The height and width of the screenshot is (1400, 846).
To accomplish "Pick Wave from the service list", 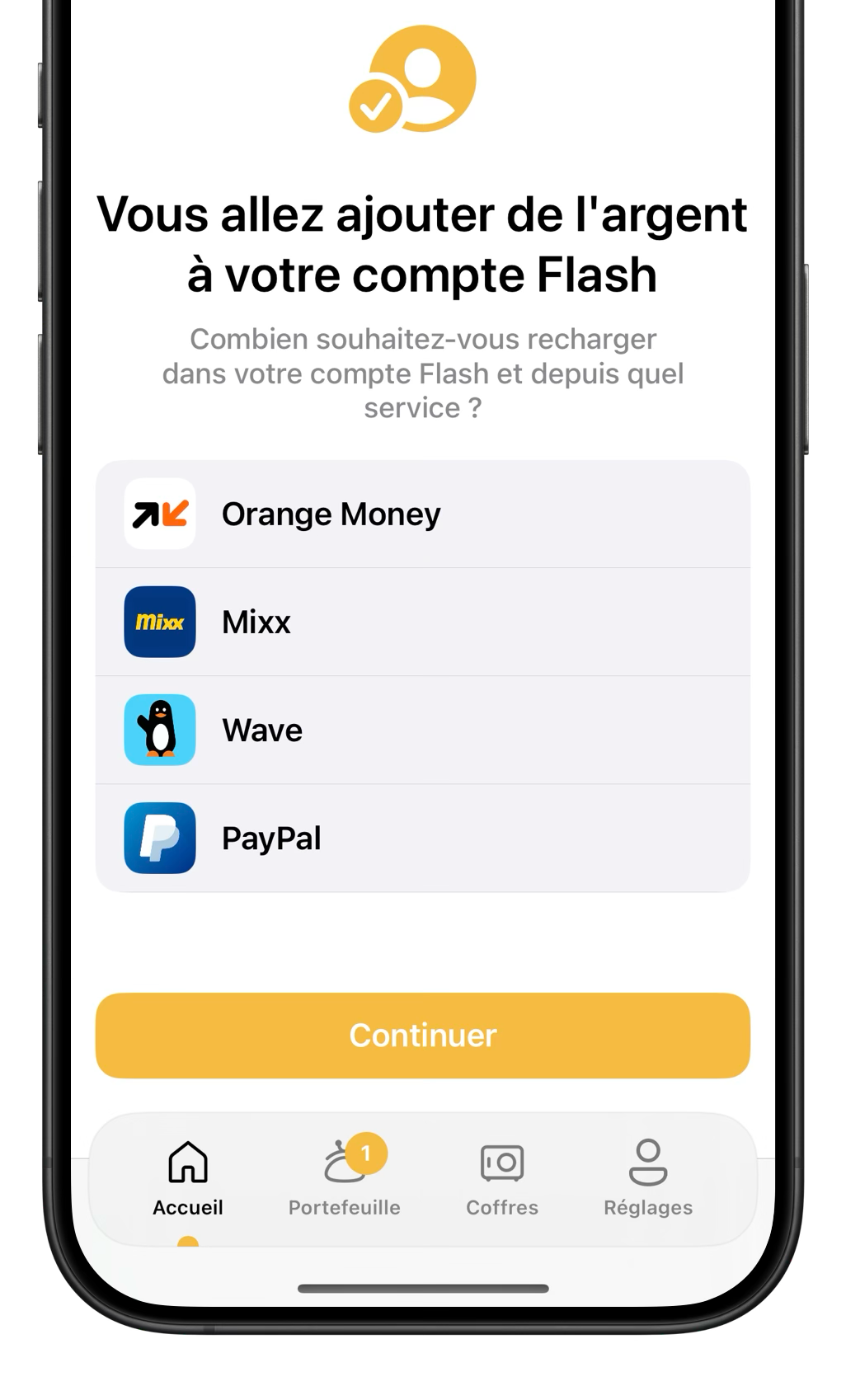I will (x=422, y=730).
